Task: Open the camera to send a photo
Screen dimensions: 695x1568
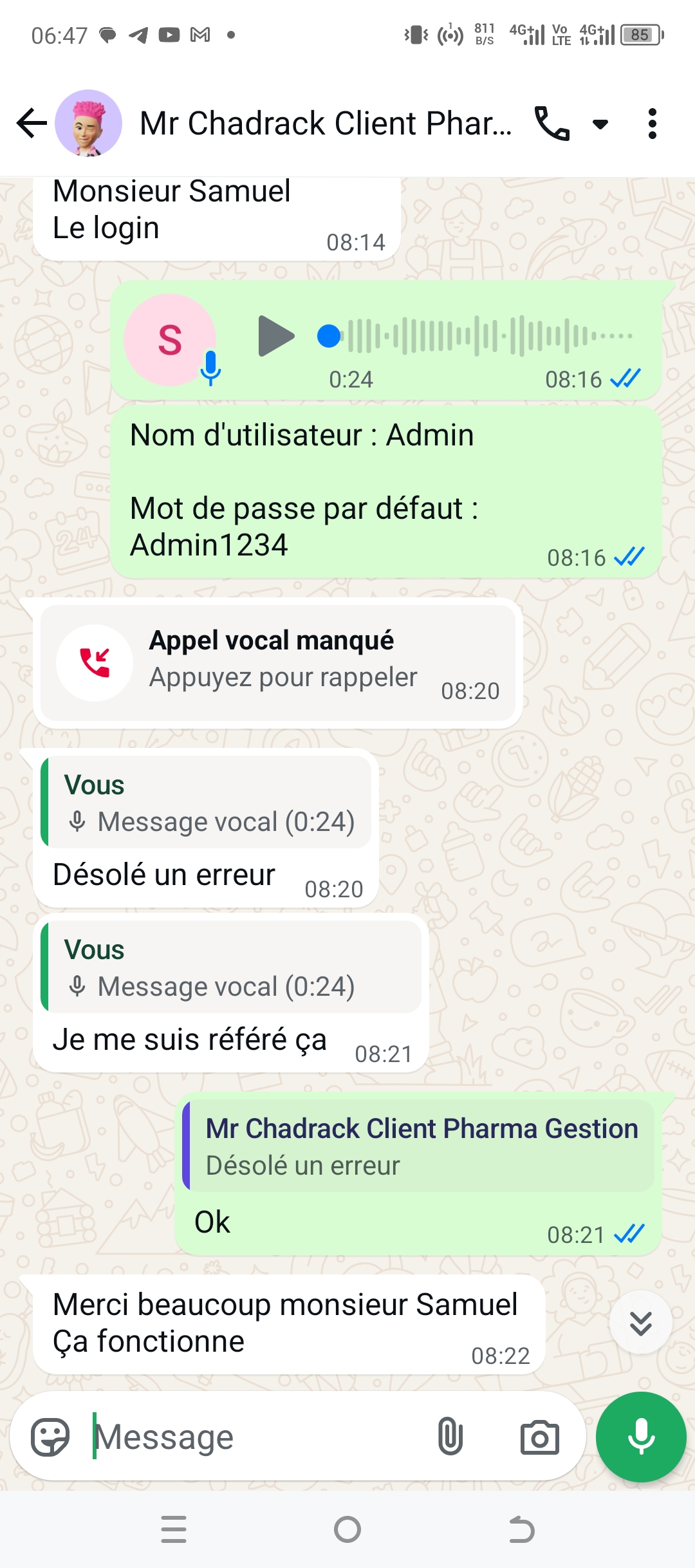Action: [x=539, y=1437]
